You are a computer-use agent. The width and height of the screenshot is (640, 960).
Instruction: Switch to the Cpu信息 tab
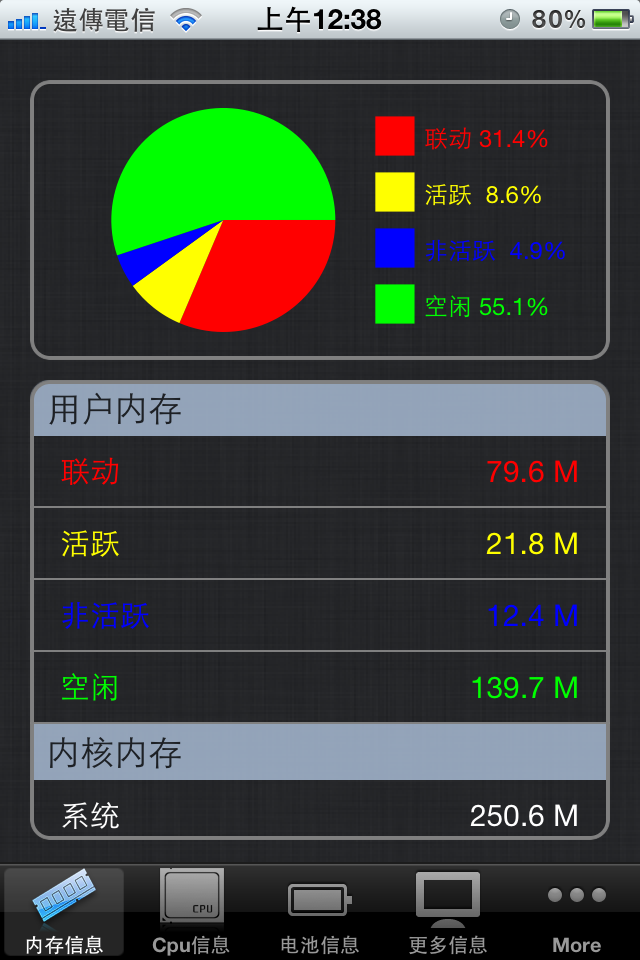pyautogui.click(x=192, y=913)
